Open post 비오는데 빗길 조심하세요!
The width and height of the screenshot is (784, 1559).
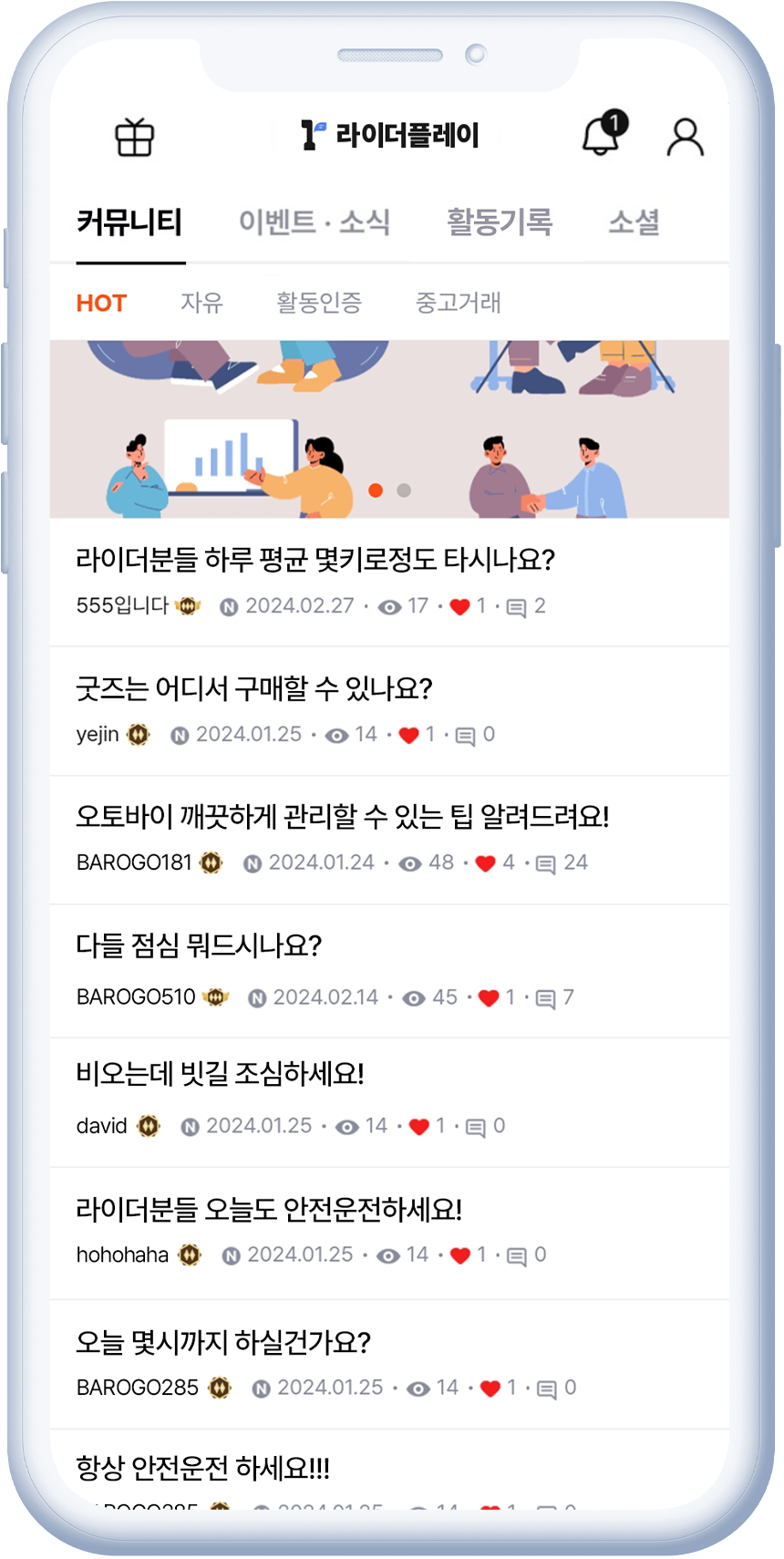coord(389,1102)
